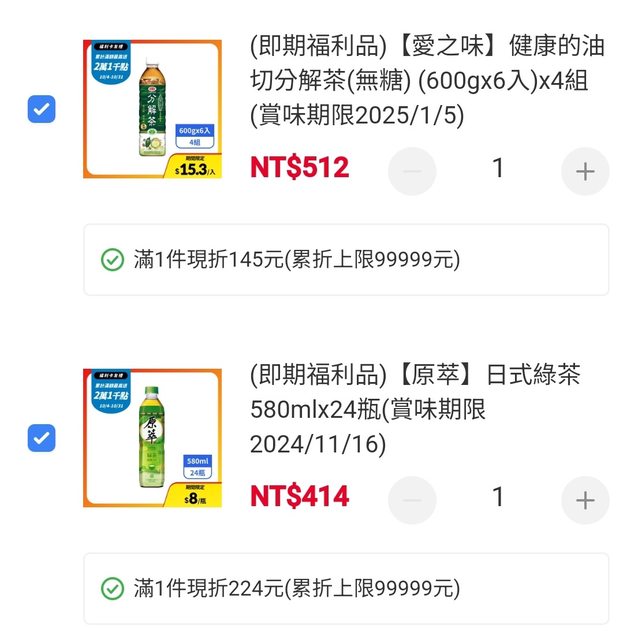Image resolution: width=623 pixels, height=640 pixels.
Task: Open 原萃 日式綠茶 product image
Action: point(152,438)
